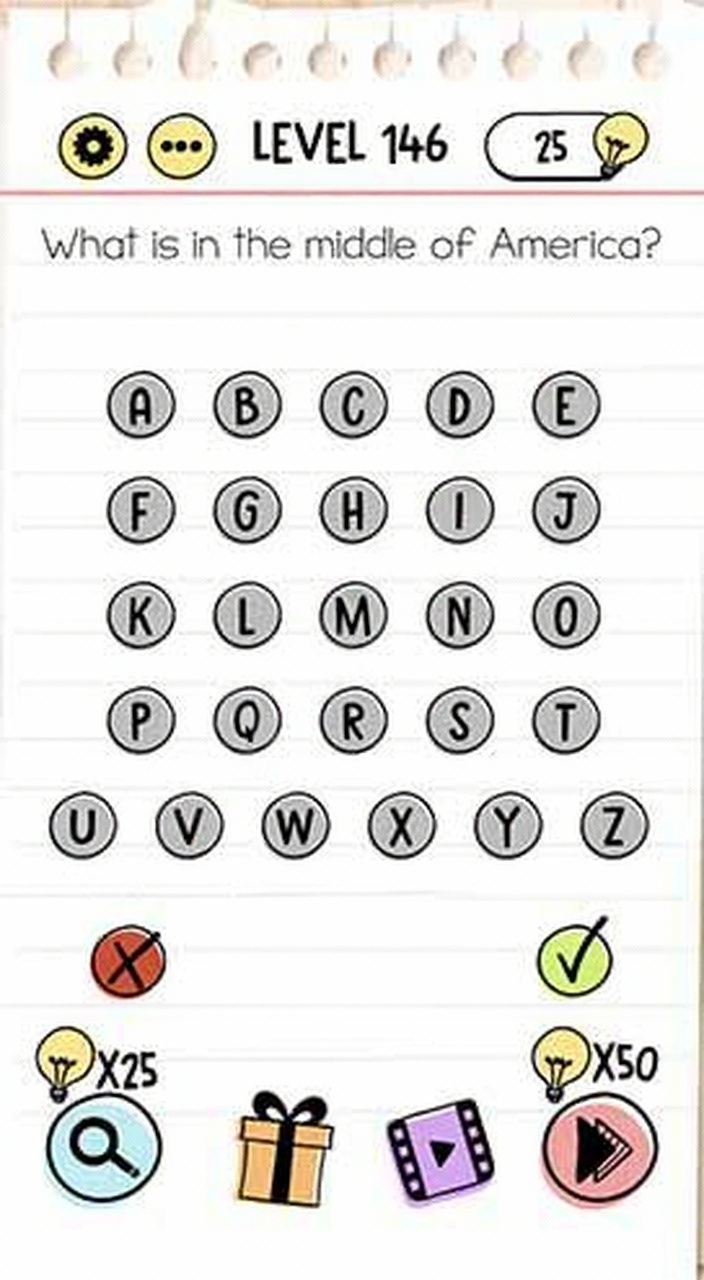This screenshot has height=1280, width=704.
Task: Watch the video film icon
Action: point(441,1151)
